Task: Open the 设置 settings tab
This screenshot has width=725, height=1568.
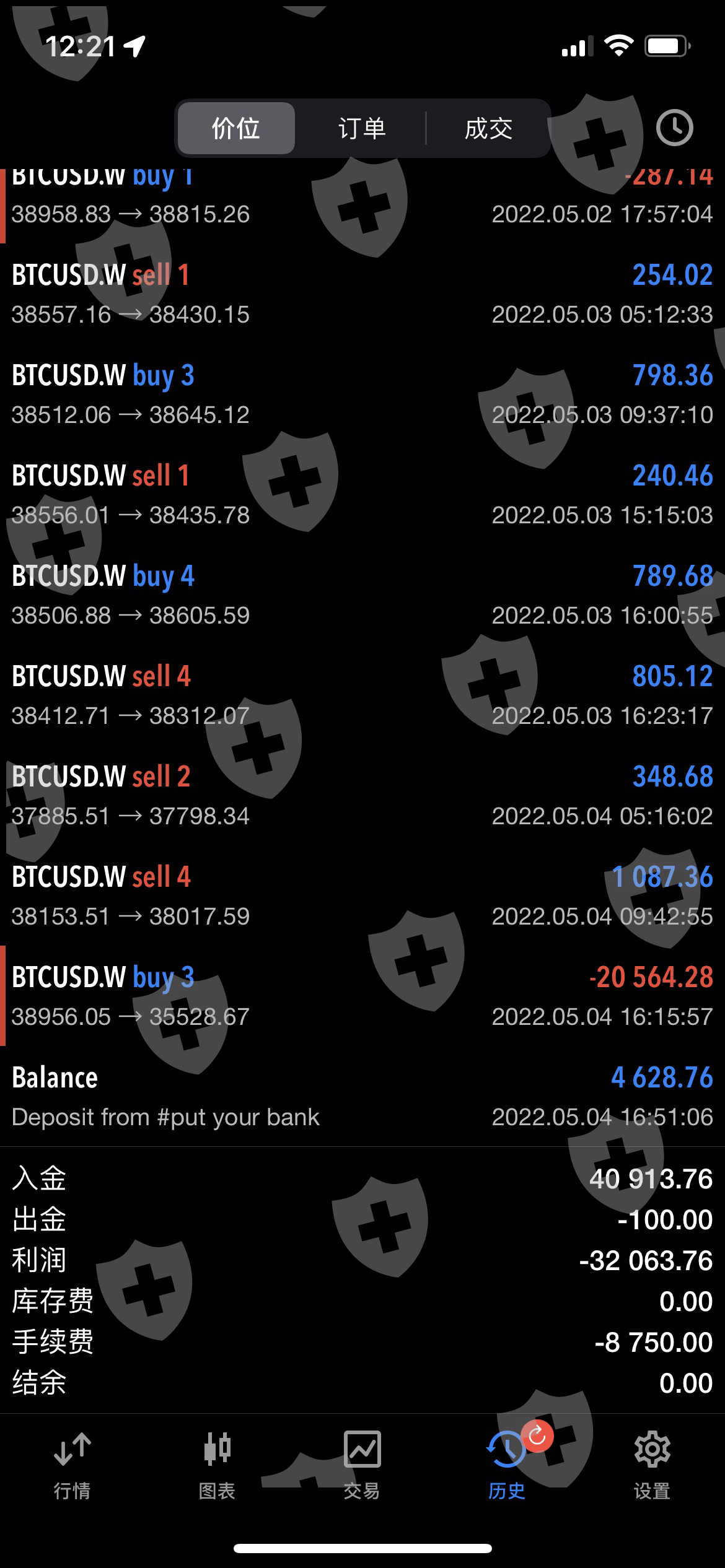Action: (x=652, y=1466)
